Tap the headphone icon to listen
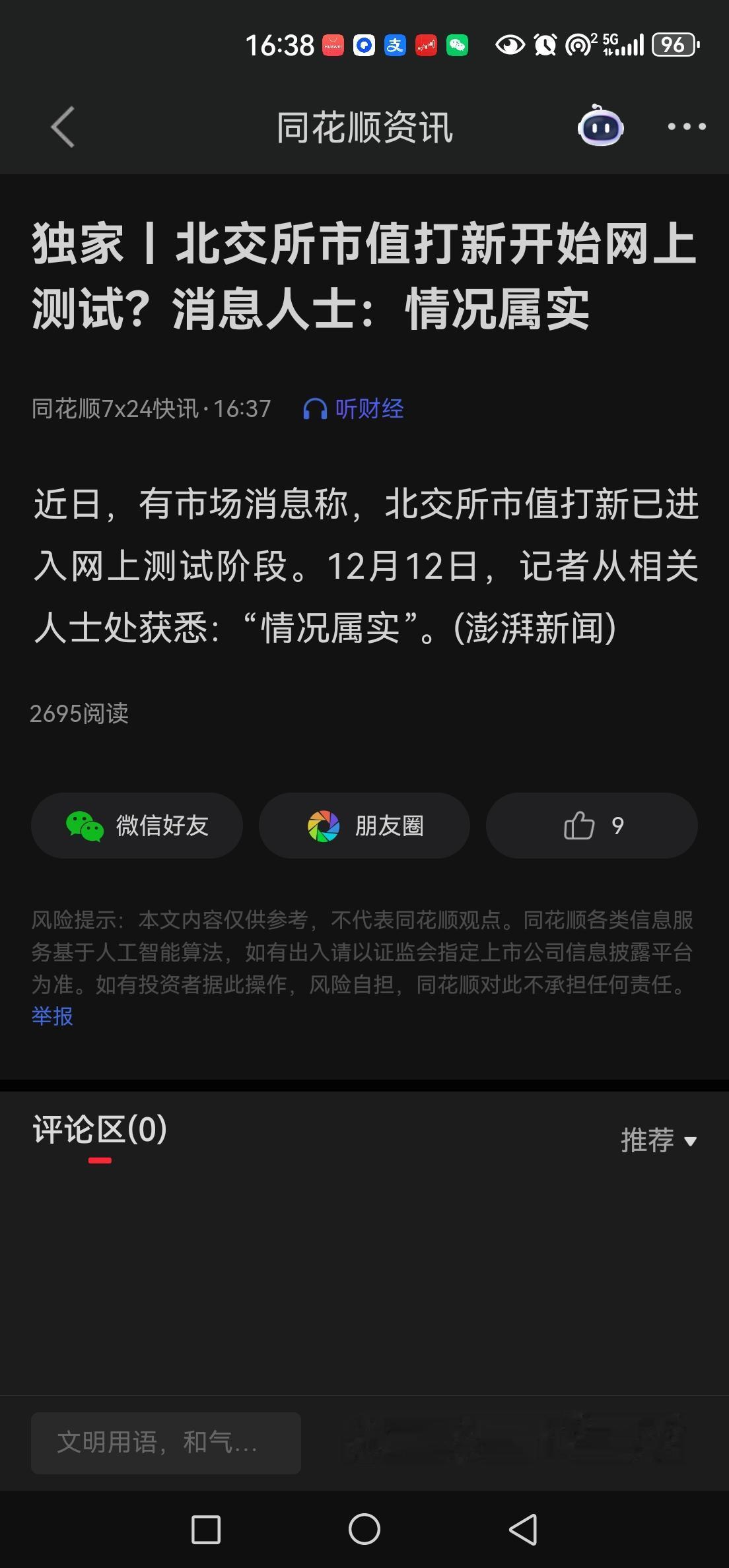Image resolution: width=729 pixels, height=1568 pixels. 314,408
